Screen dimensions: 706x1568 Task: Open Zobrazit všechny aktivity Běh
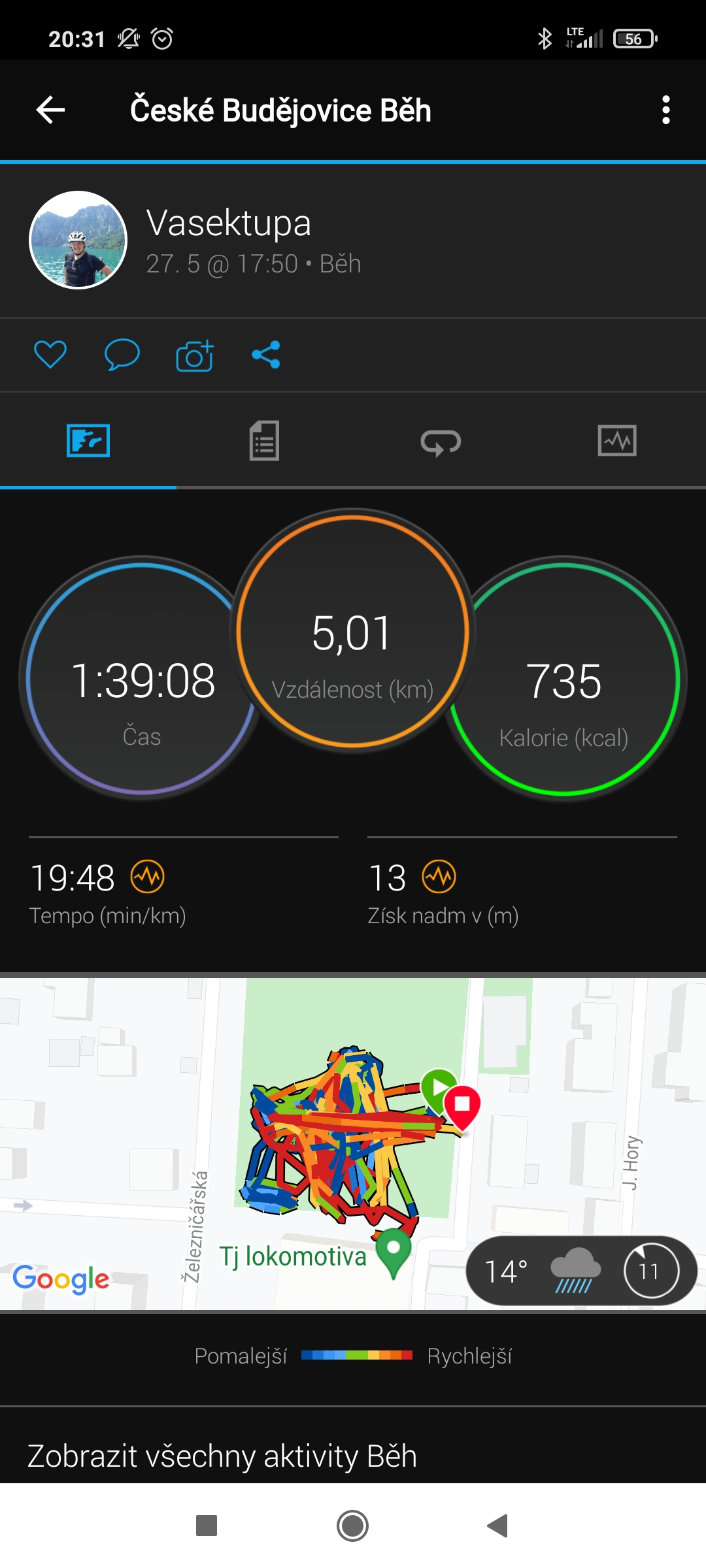pos(222,1456)
